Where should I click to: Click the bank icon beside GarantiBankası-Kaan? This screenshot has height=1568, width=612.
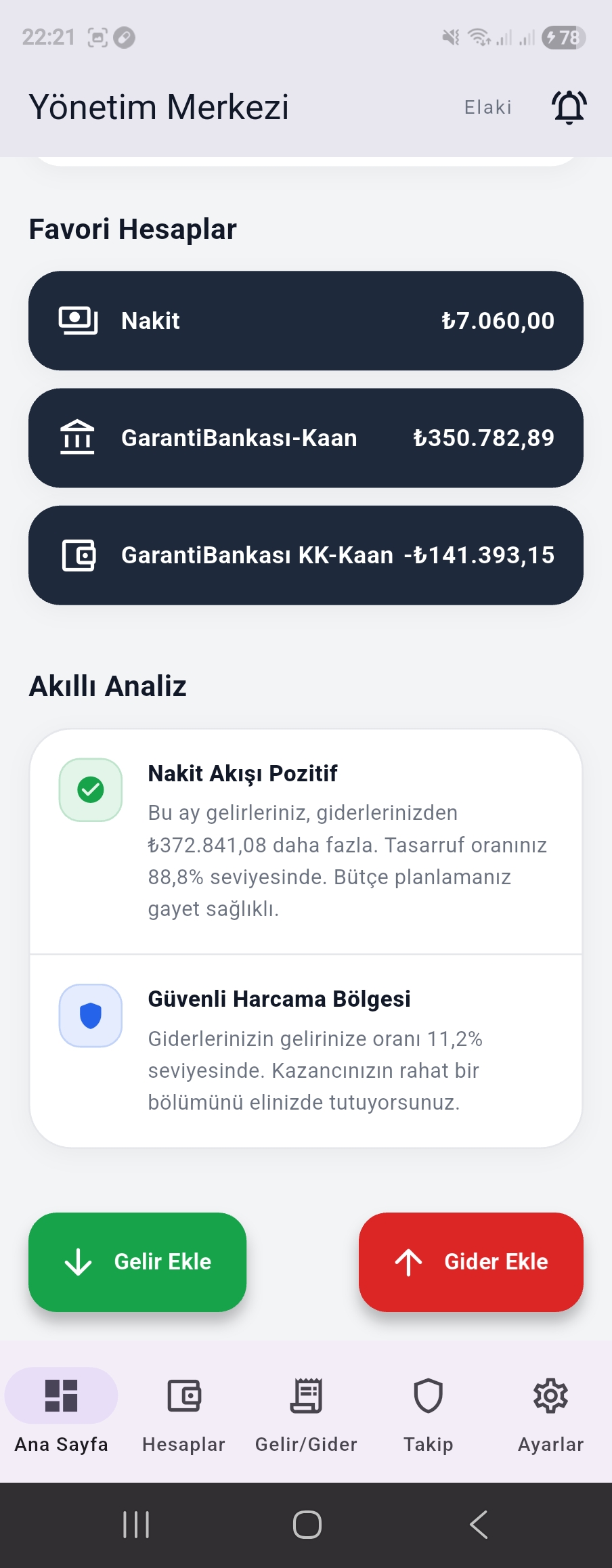(77, 437)
